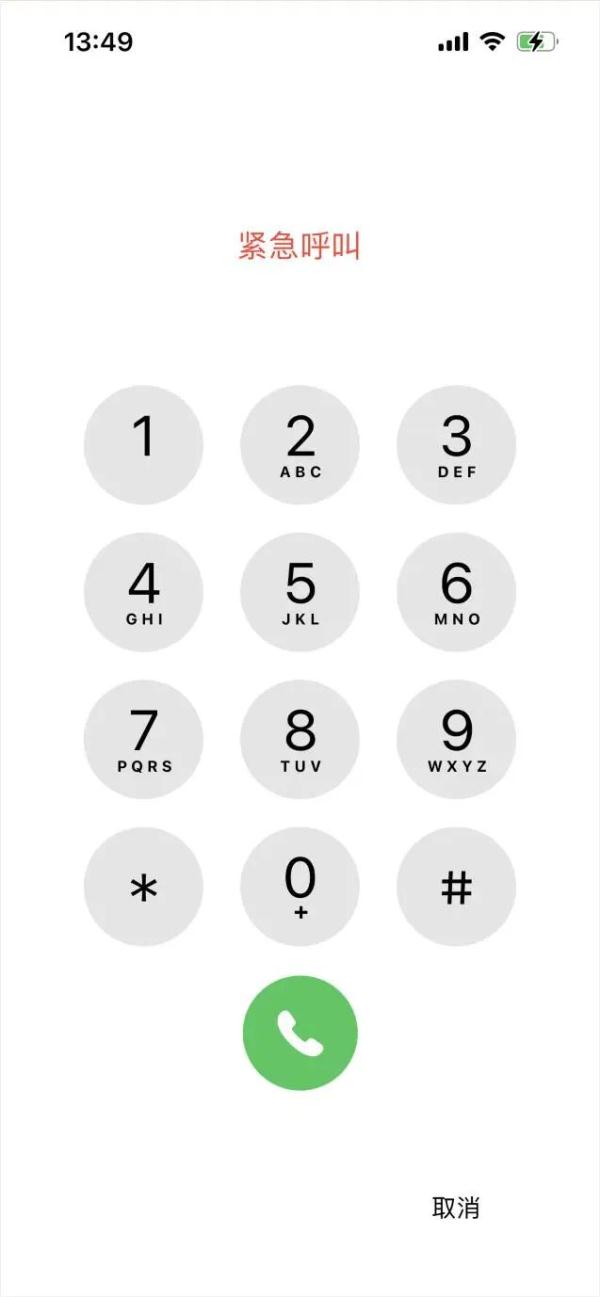Image resolution: width=600 pixels, height=1297 pixels.
Task: Tap the 5 JKL key
Action: pos(300,592)
